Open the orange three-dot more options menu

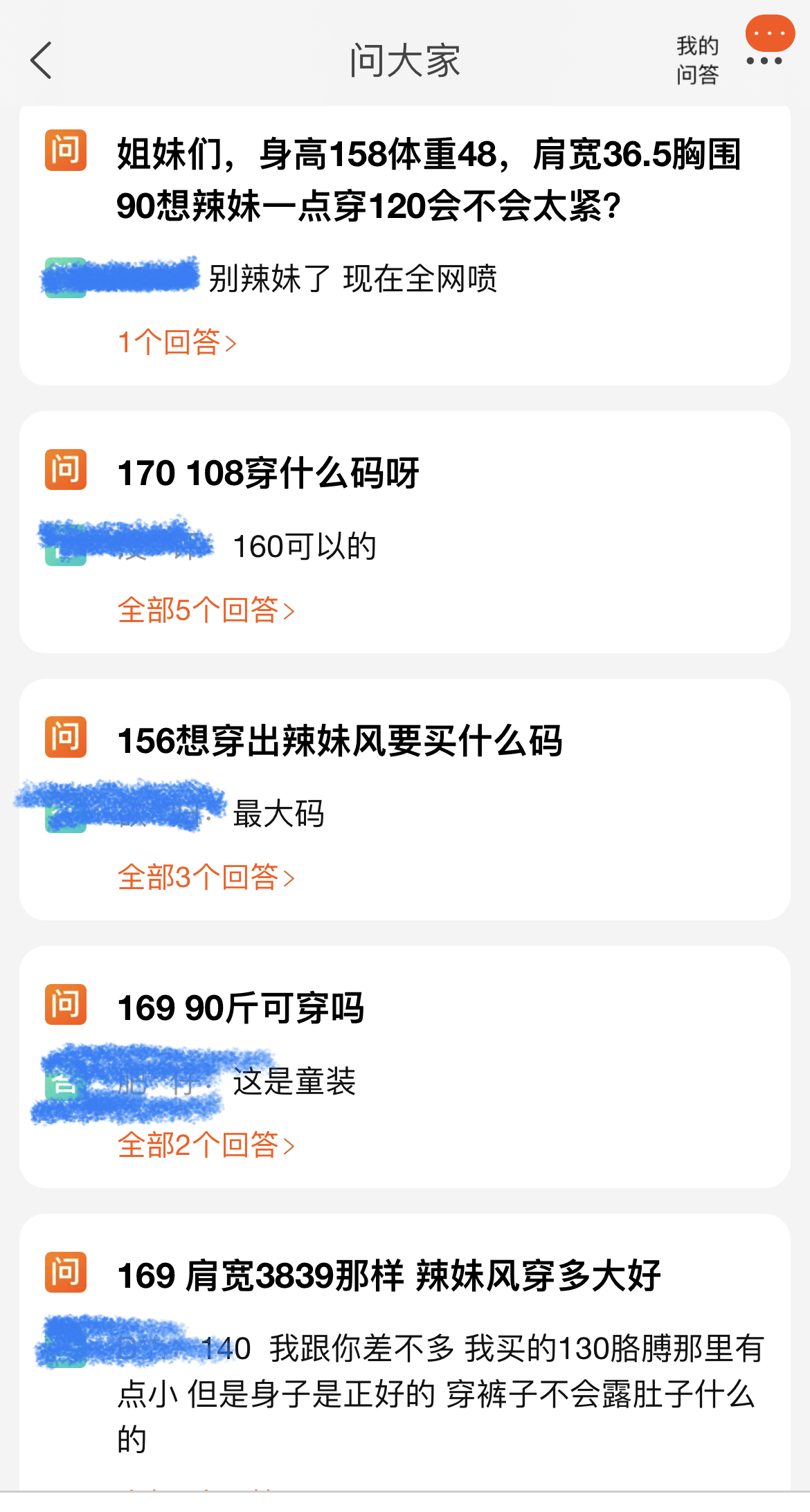click(771, 33)
